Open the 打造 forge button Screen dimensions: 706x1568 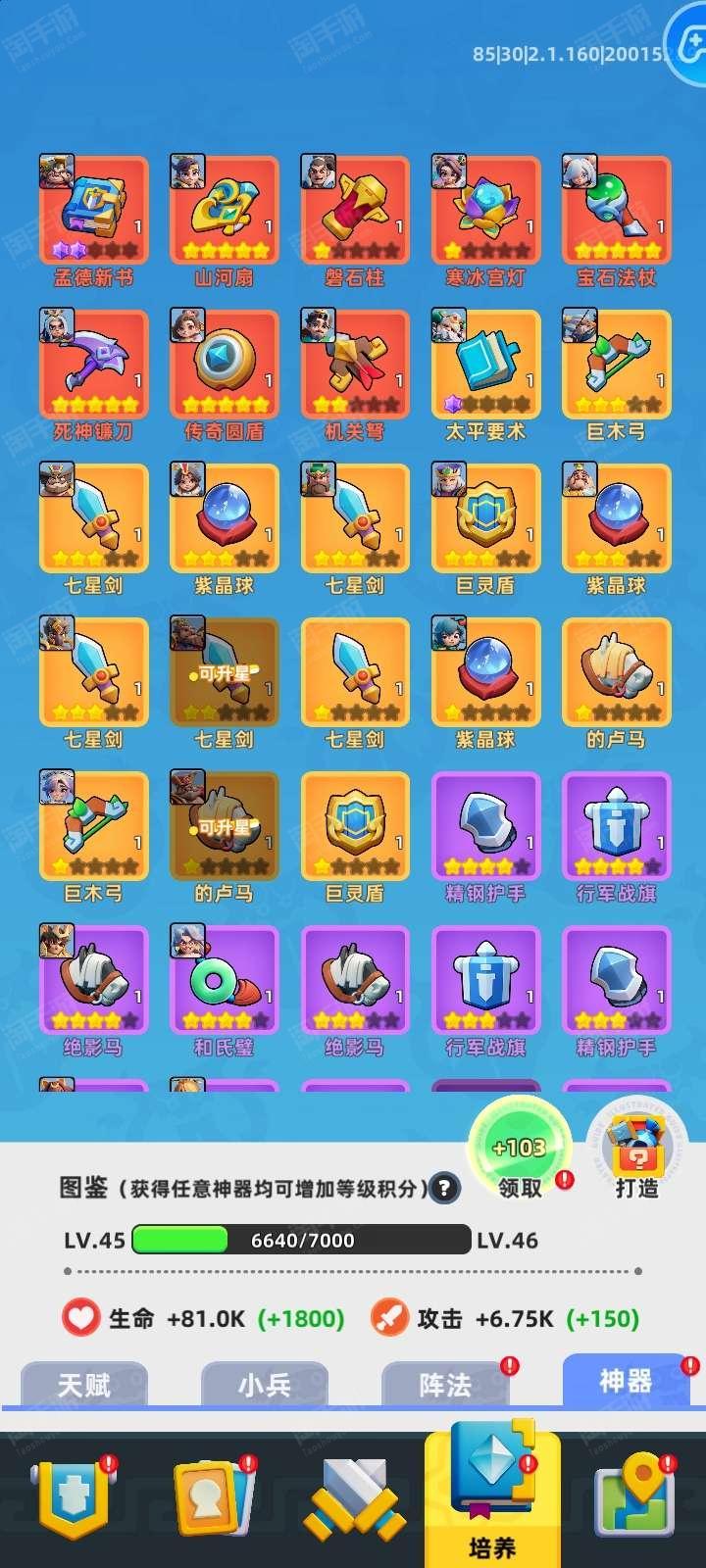(x=636, y=1154)
